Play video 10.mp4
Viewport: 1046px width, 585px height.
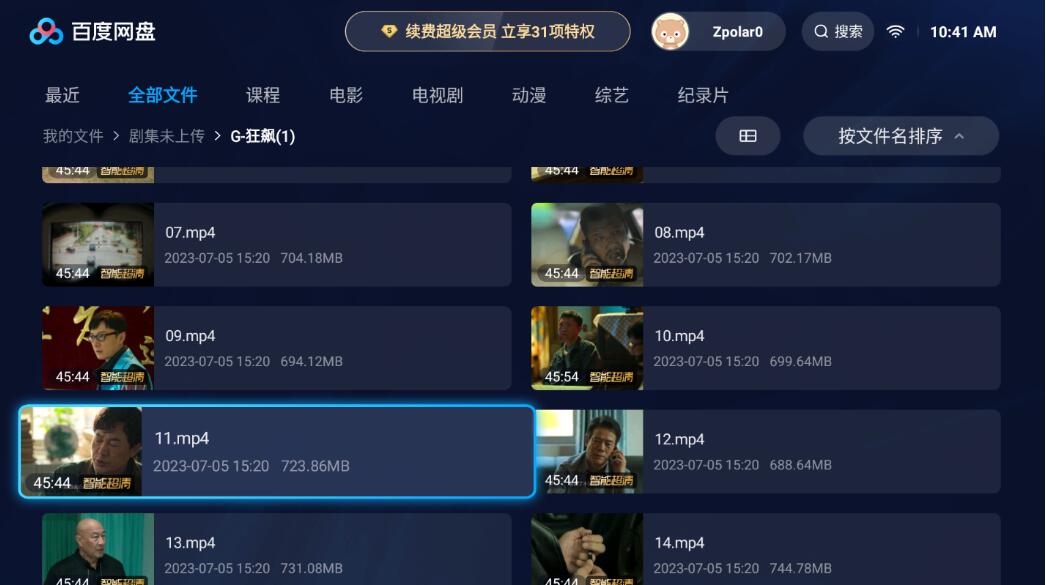point(765,348)
